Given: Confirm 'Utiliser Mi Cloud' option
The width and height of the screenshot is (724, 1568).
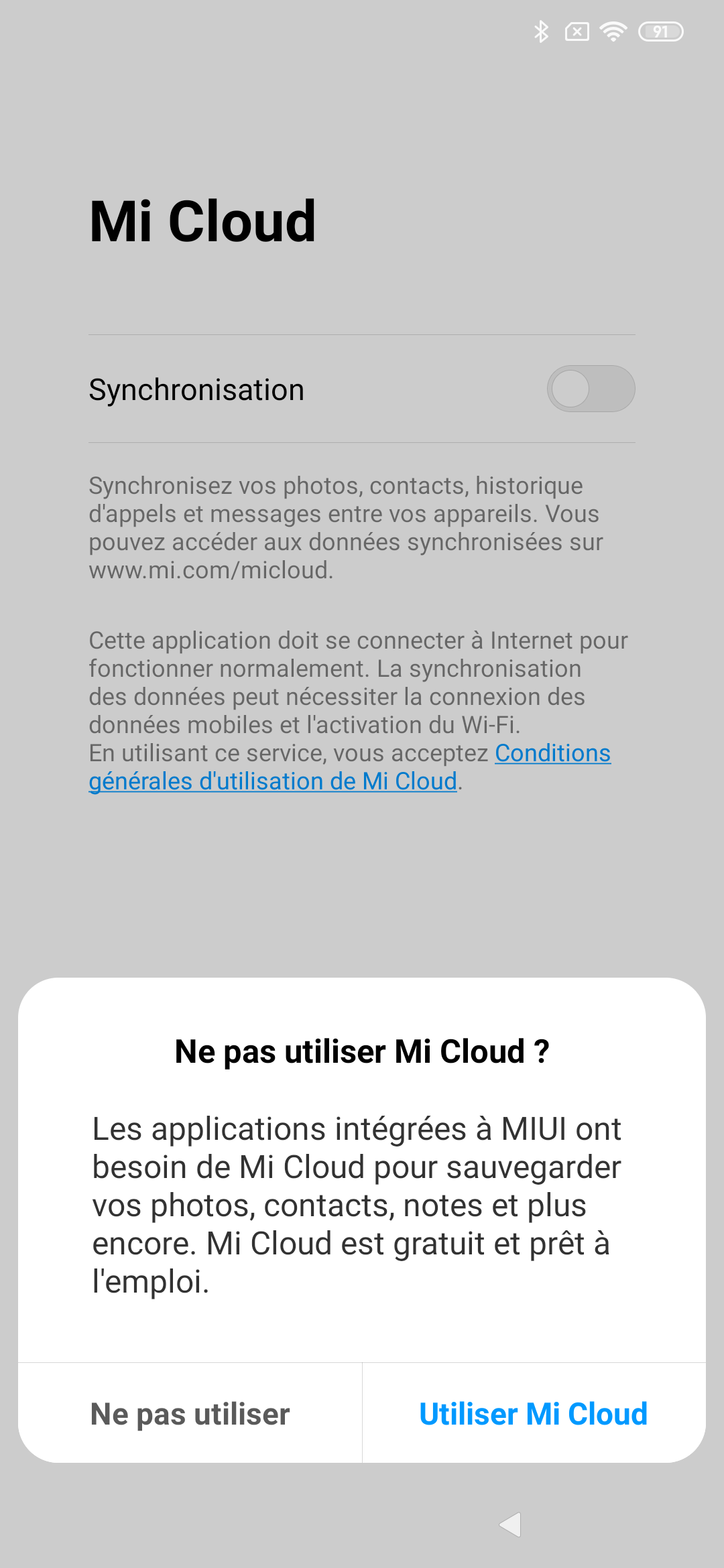Looking at the screenshot, I should coord(534,1414).
